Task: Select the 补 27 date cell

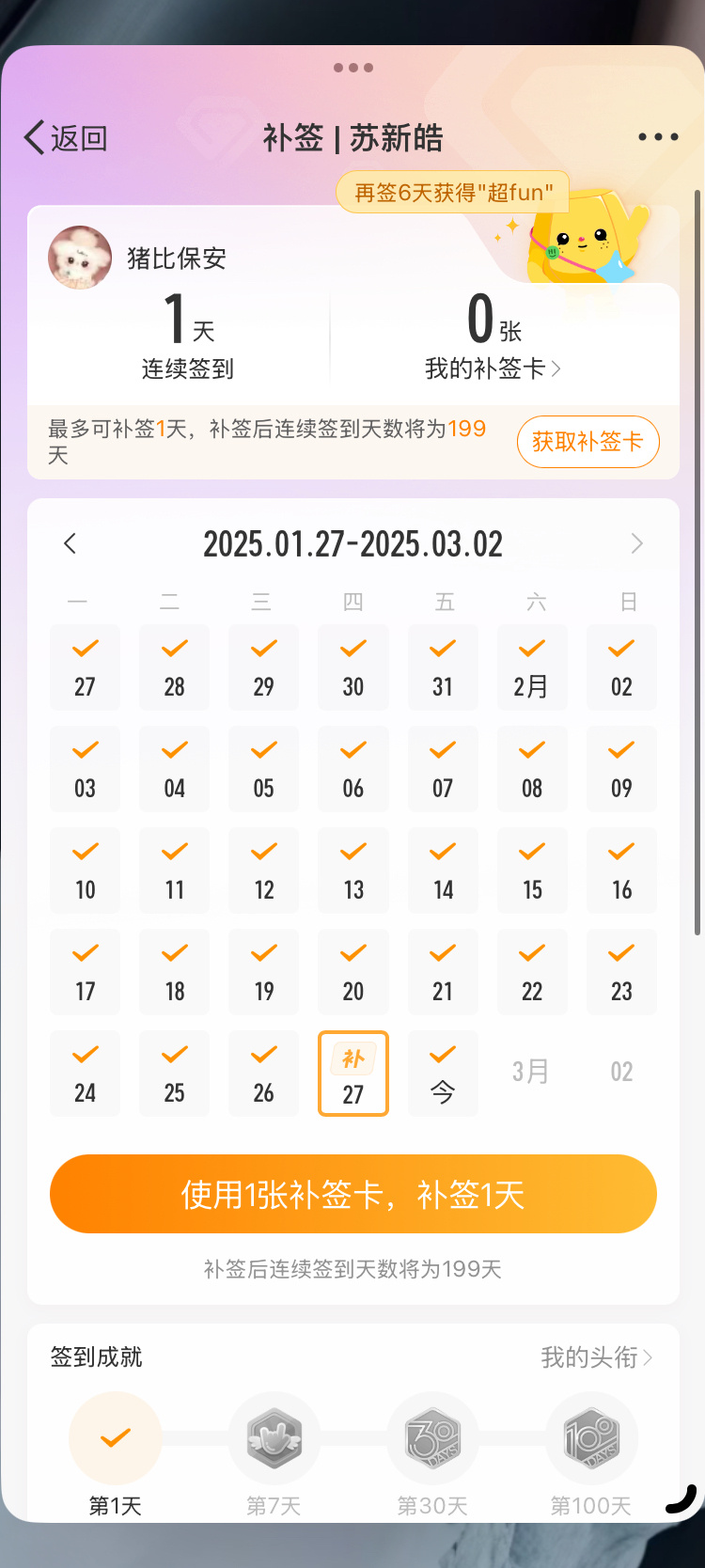Action: (x=353, y=1074)
